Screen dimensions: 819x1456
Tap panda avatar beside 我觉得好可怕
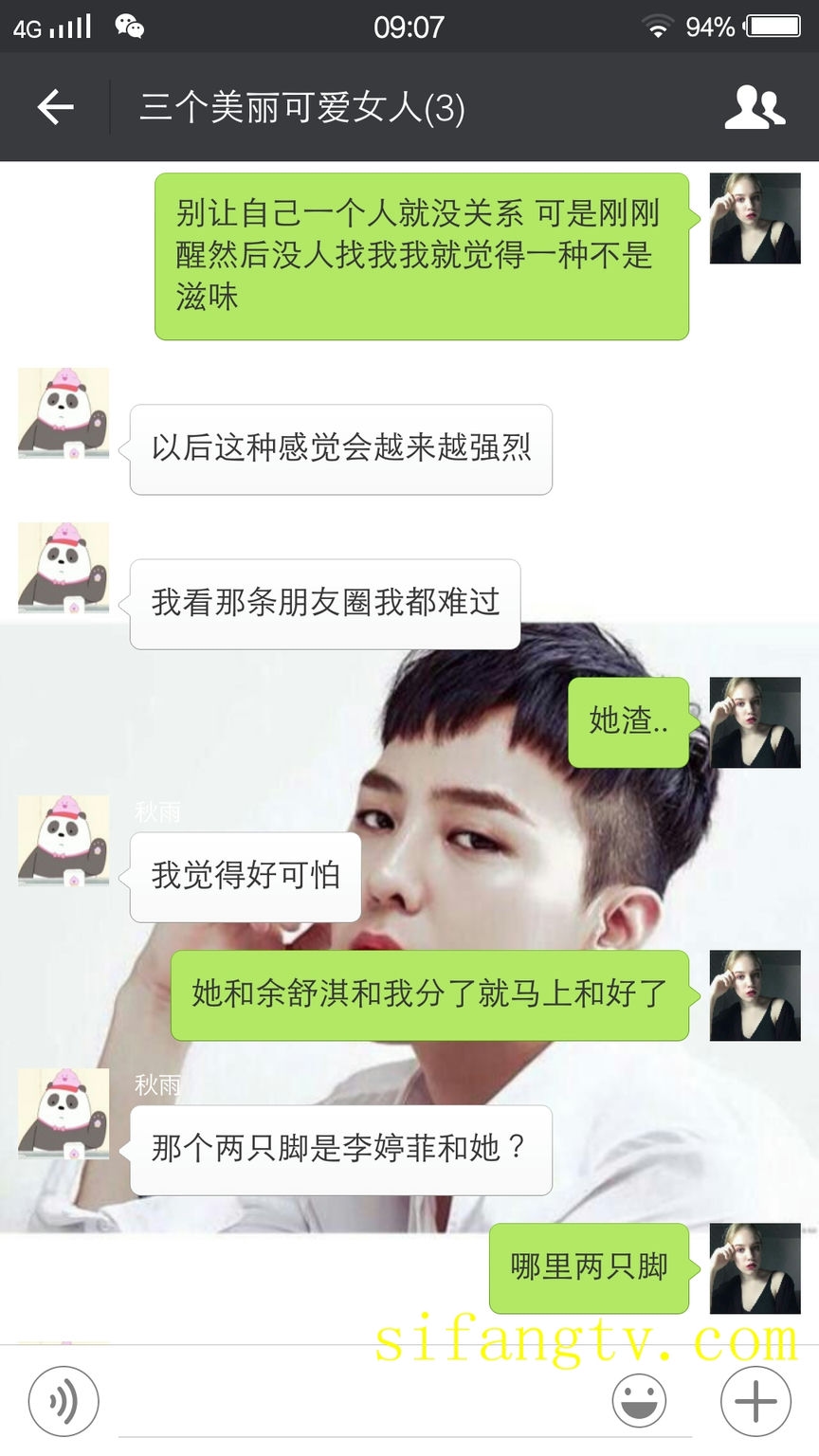64,841
